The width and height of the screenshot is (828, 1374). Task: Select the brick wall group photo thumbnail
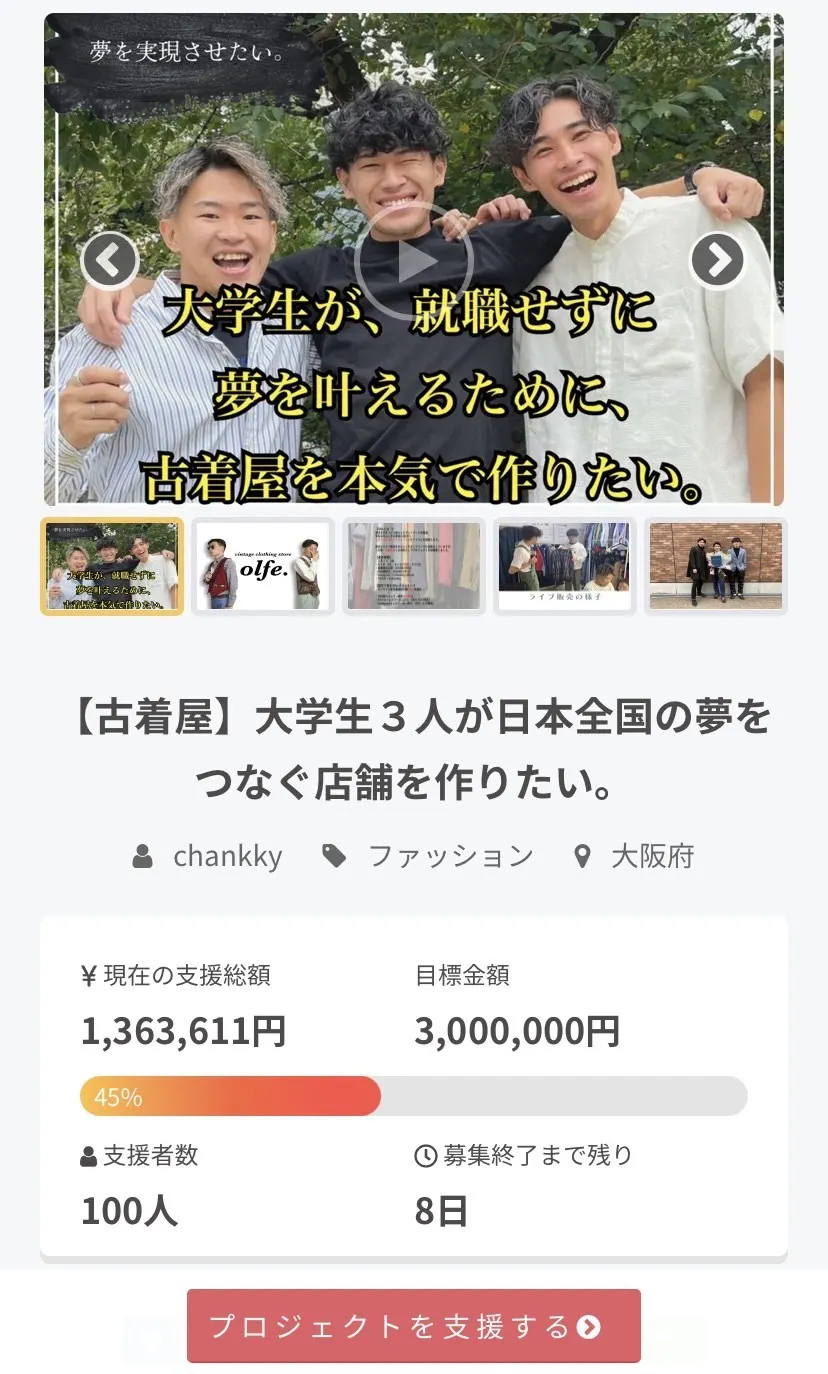tap(715, 566)
